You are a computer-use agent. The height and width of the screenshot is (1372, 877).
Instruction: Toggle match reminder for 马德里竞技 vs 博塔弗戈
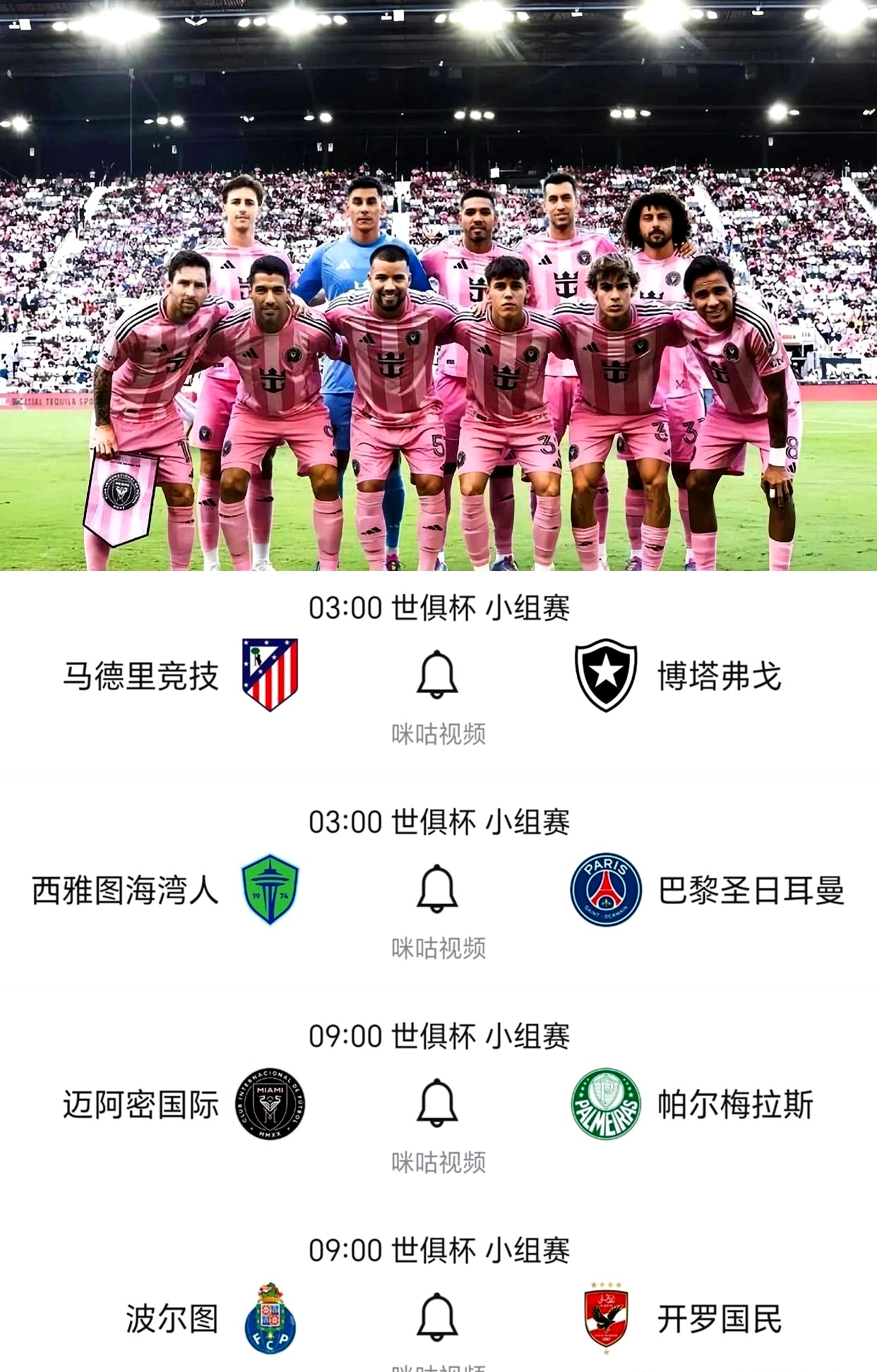[438, 675]
